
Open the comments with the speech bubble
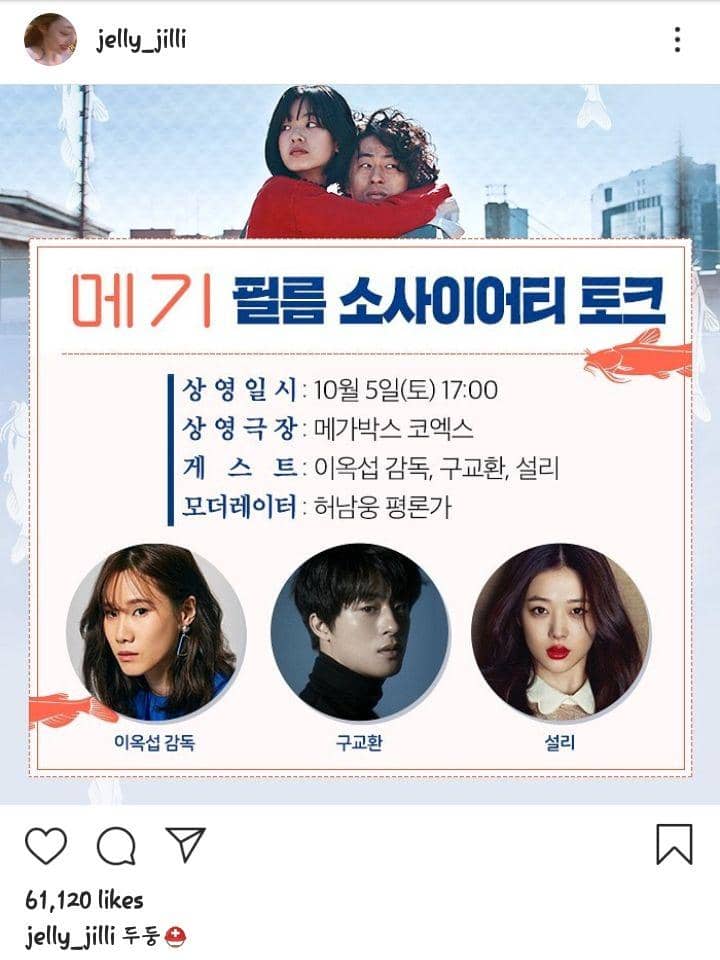pyautogui.click(x=116, y=846)
